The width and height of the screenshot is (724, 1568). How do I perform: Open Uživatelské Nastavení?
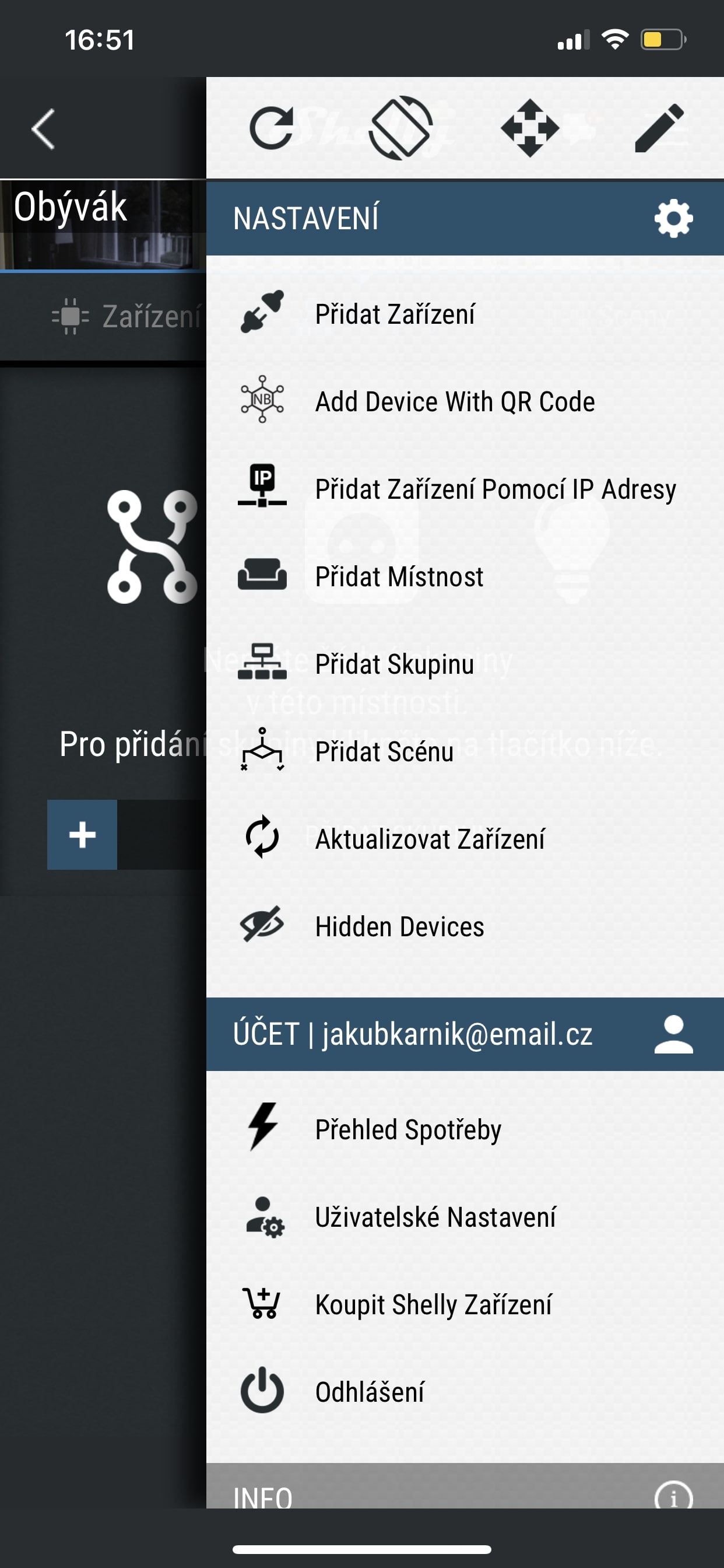[465, 1217]
